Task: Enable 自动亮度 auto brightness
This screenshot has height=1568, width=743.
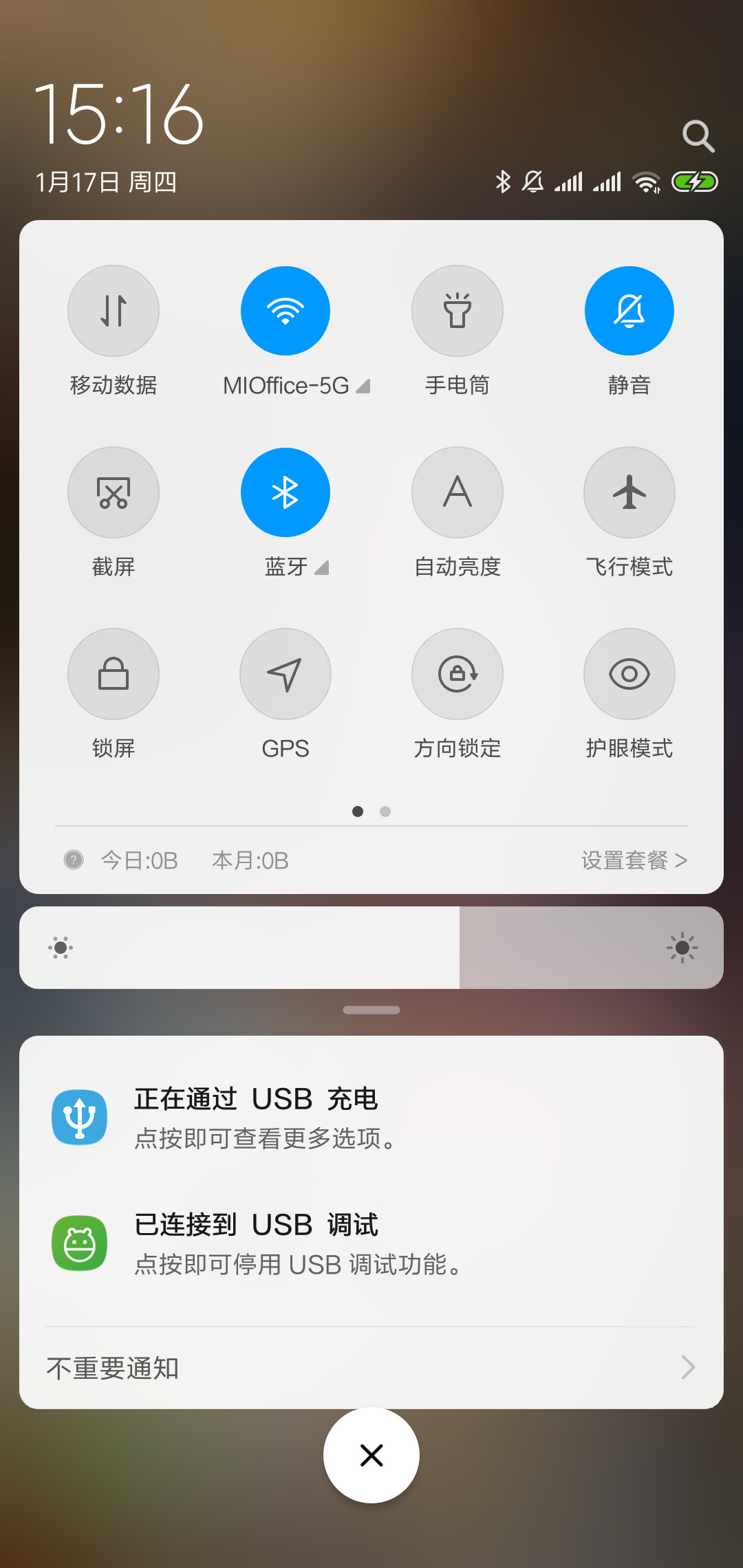Action: (457, 492)
